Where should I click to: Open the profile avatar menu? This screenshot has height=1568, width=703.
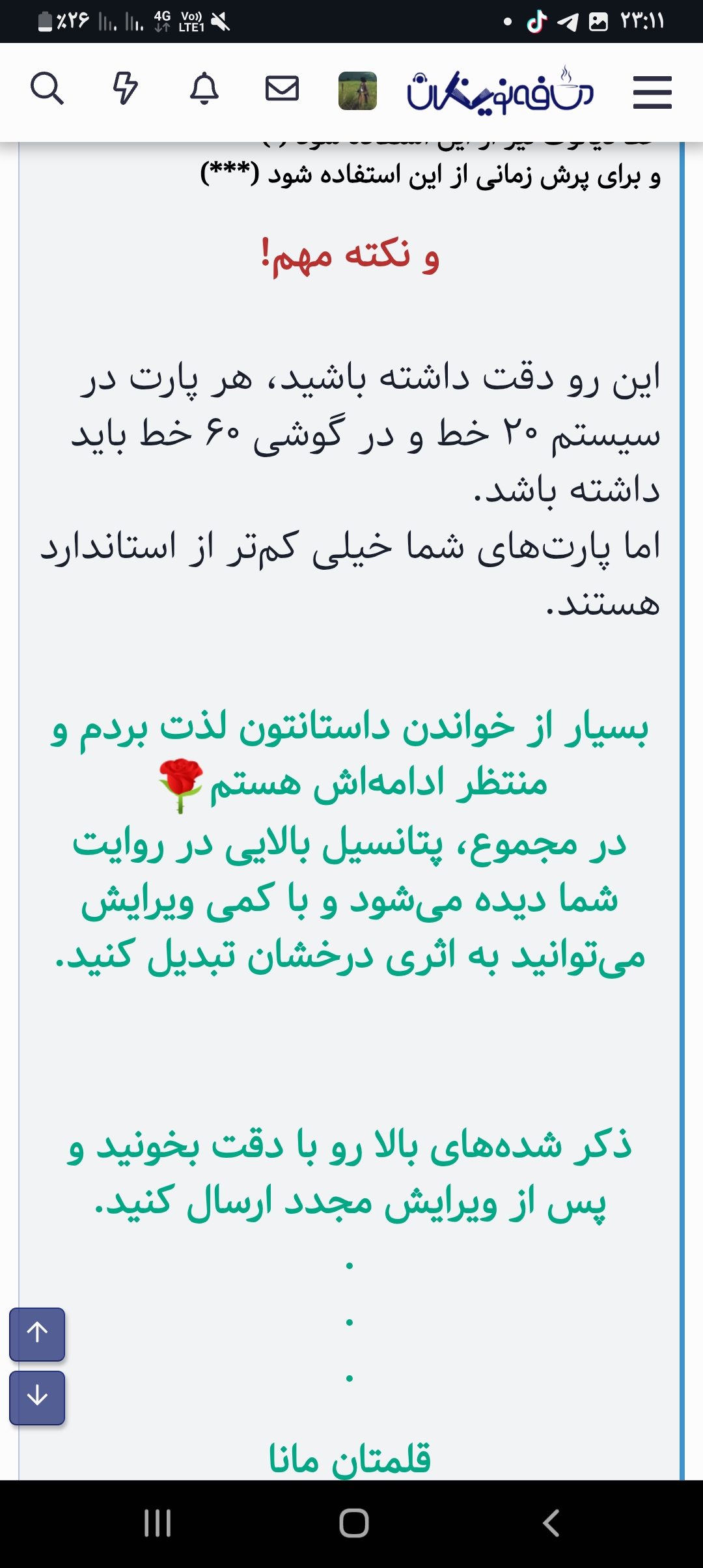[x=357, y=91]
